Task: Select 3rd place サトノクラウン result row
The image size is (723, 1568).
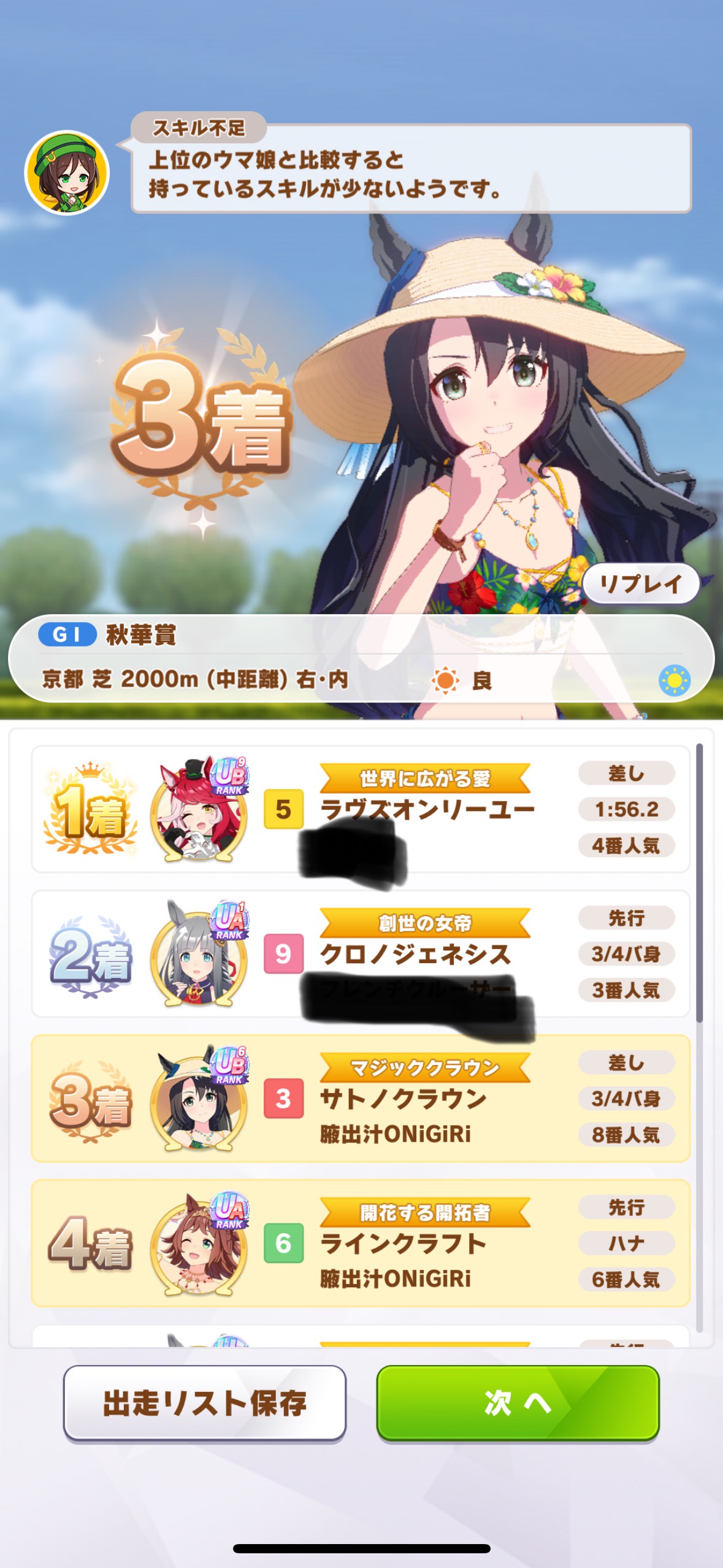Action: [361, 1099]
